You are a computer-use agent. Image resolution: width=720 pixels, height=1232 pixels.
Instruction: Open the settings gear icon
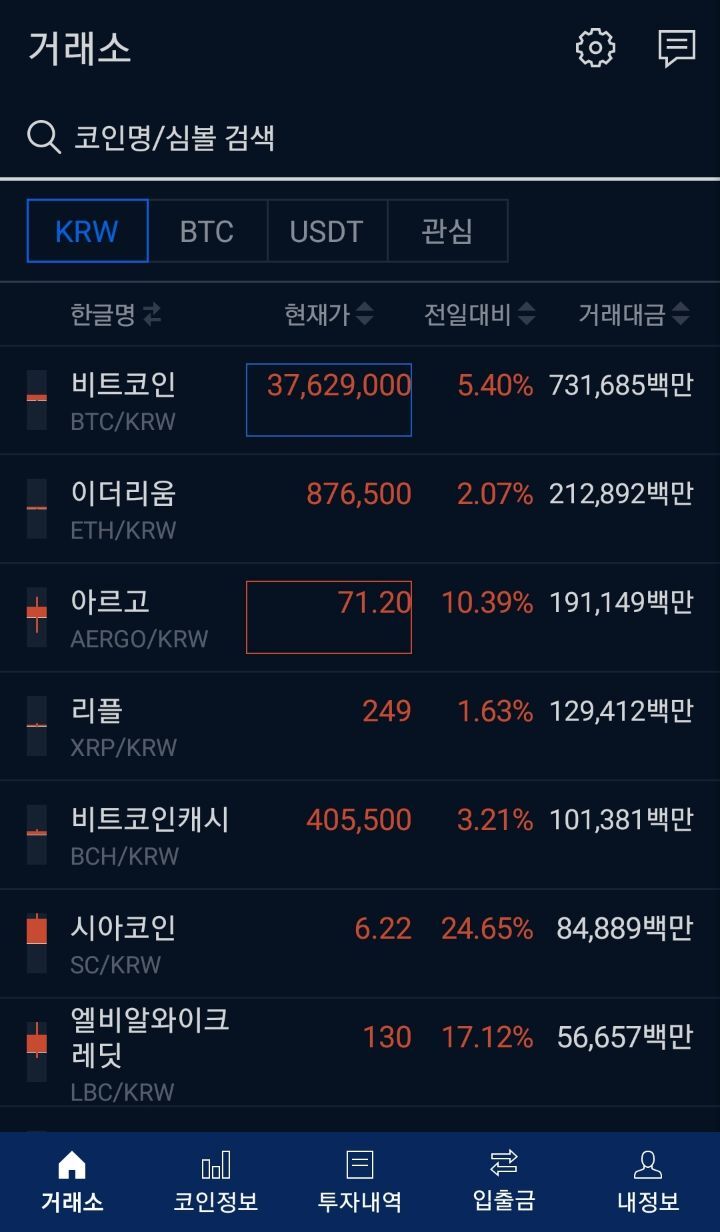(x=595, y=48)
